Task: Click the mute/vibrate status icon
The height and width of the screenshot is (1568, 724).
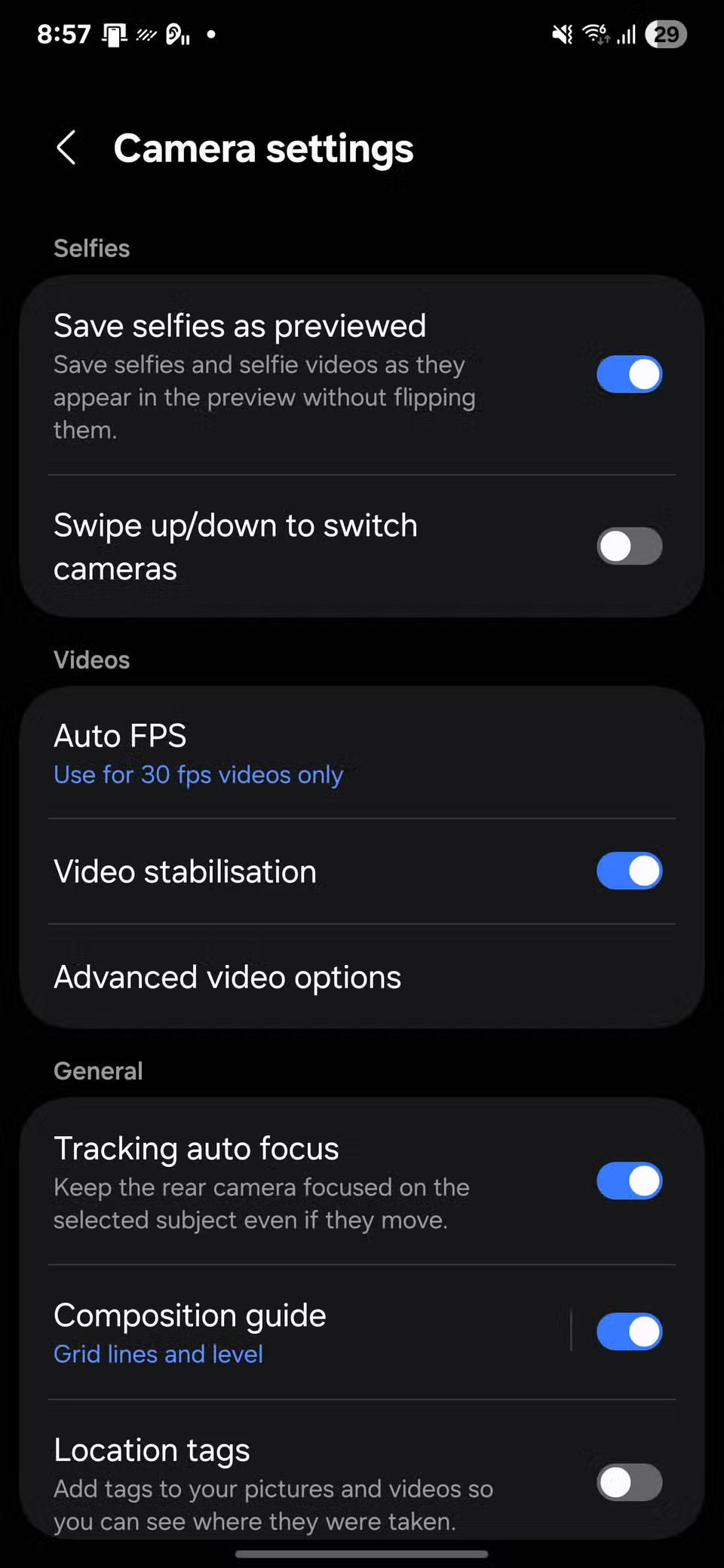Action: point(560,33)
